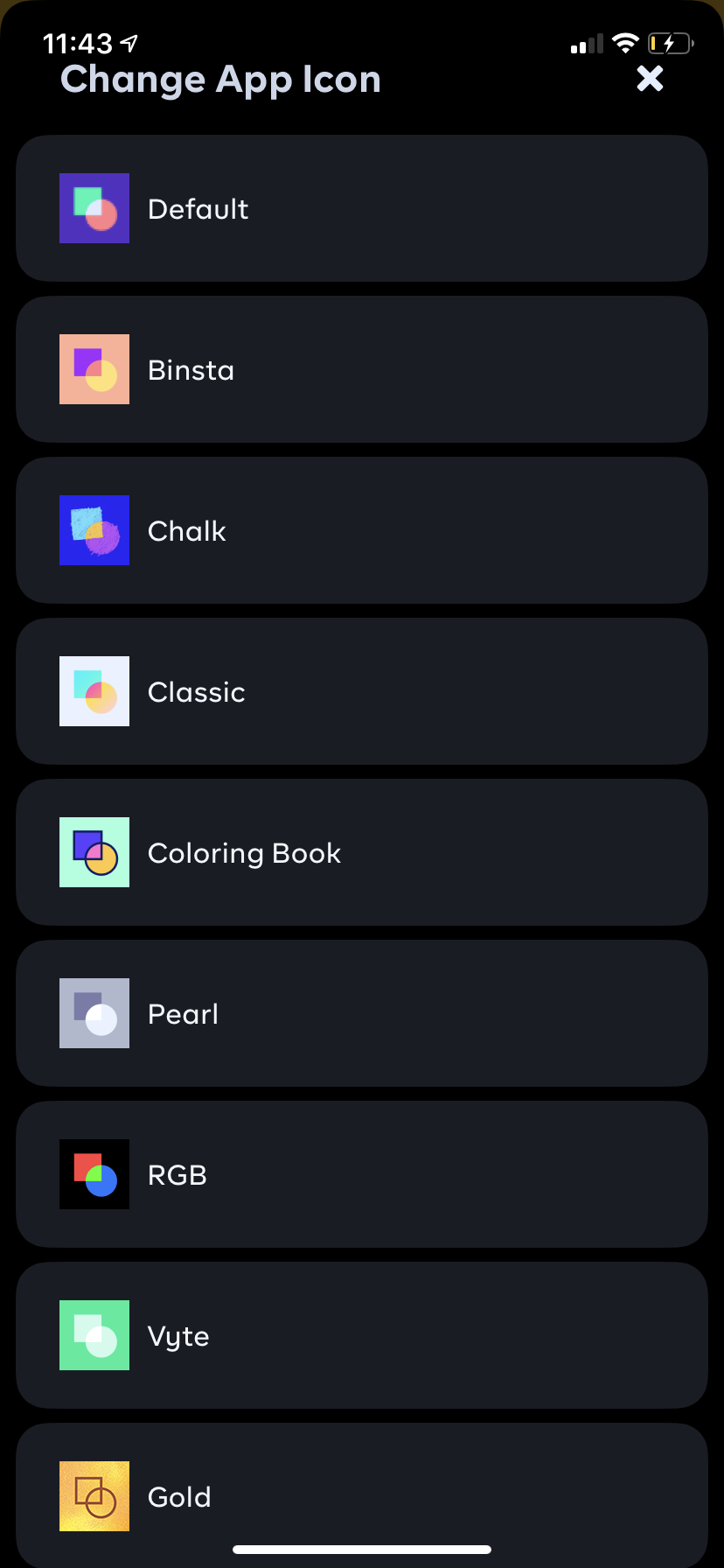Image resolution: width=724 pixels, height=1568 pixels.
Task: Pick the Chalk app icon
Action: click(x=362, y=530)
